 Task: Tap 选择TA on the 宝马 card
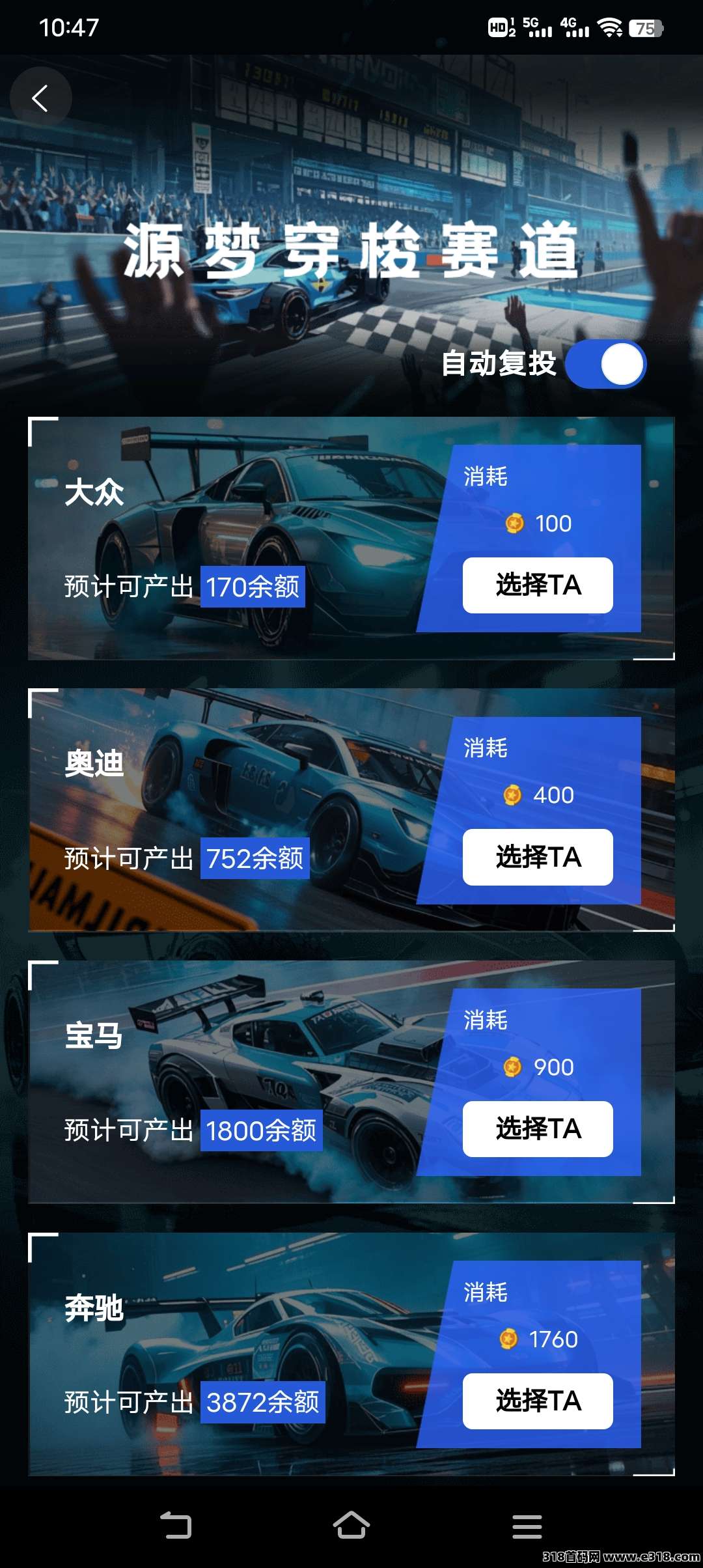click(x=538, y=1128)
